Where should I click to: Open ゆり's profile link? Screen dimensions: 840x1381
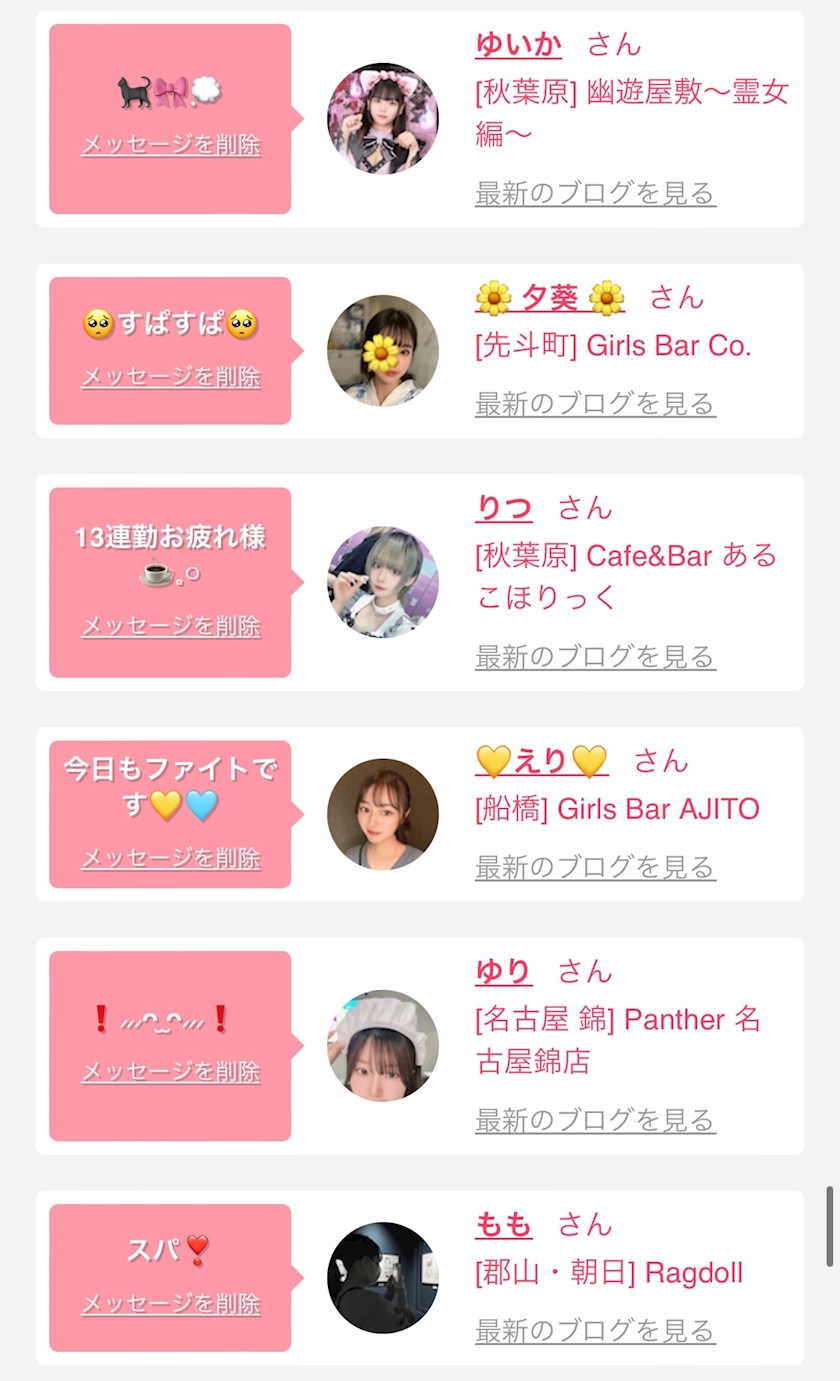tap(504, 971)
